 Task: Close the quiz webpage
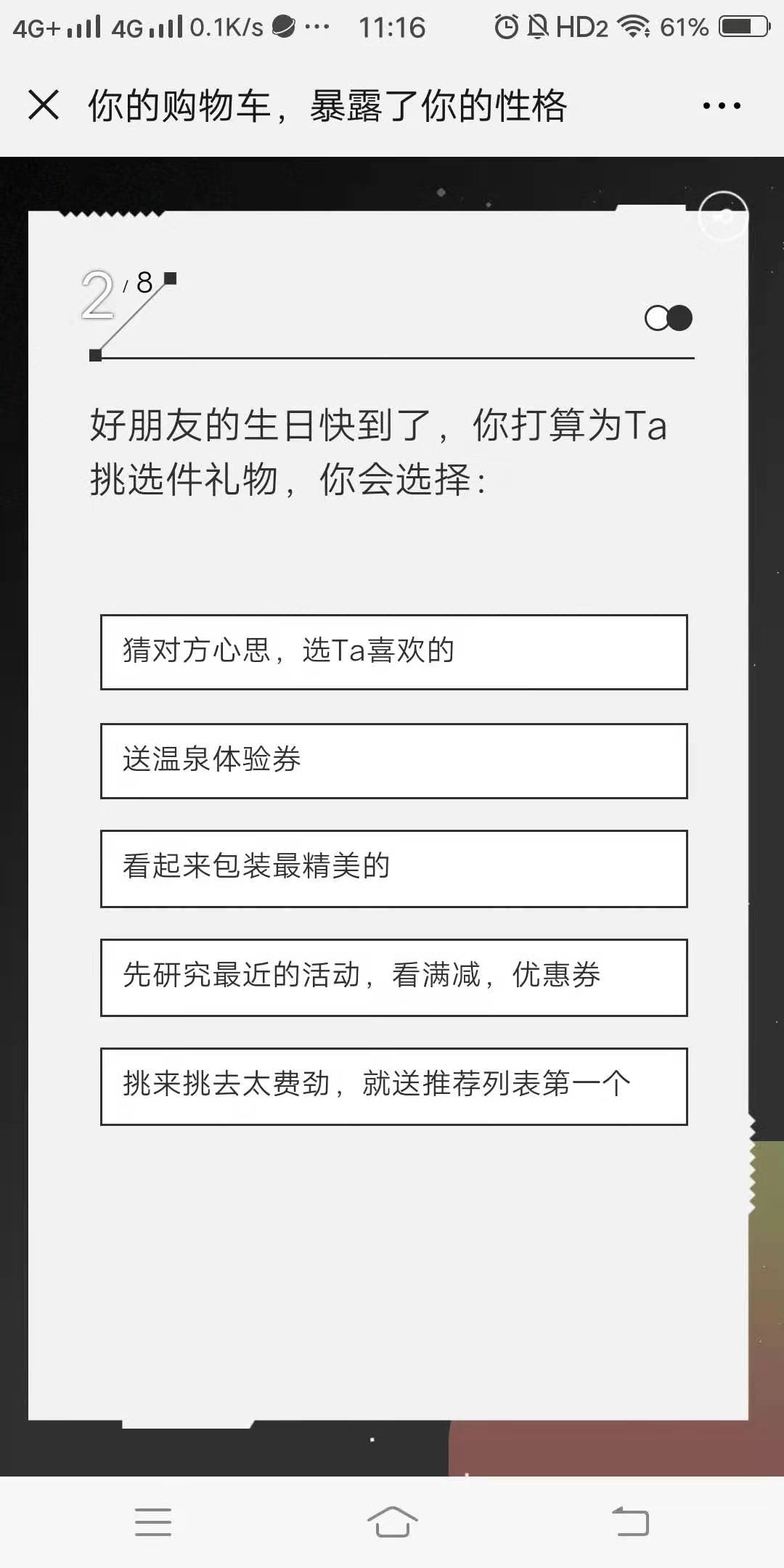pyautogui.click(x=44, y=105)
